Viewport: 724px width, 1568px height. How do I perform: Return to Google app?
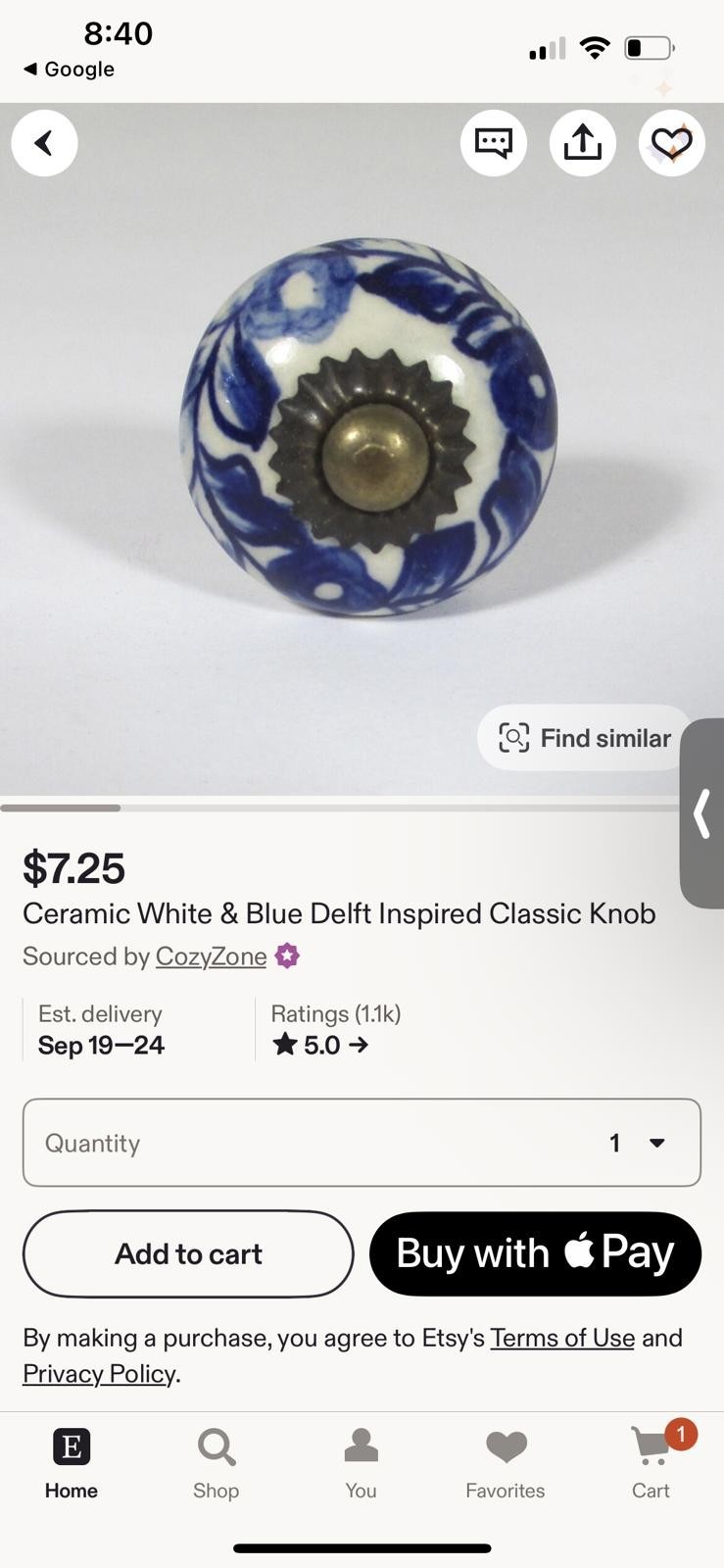[69, 69]
